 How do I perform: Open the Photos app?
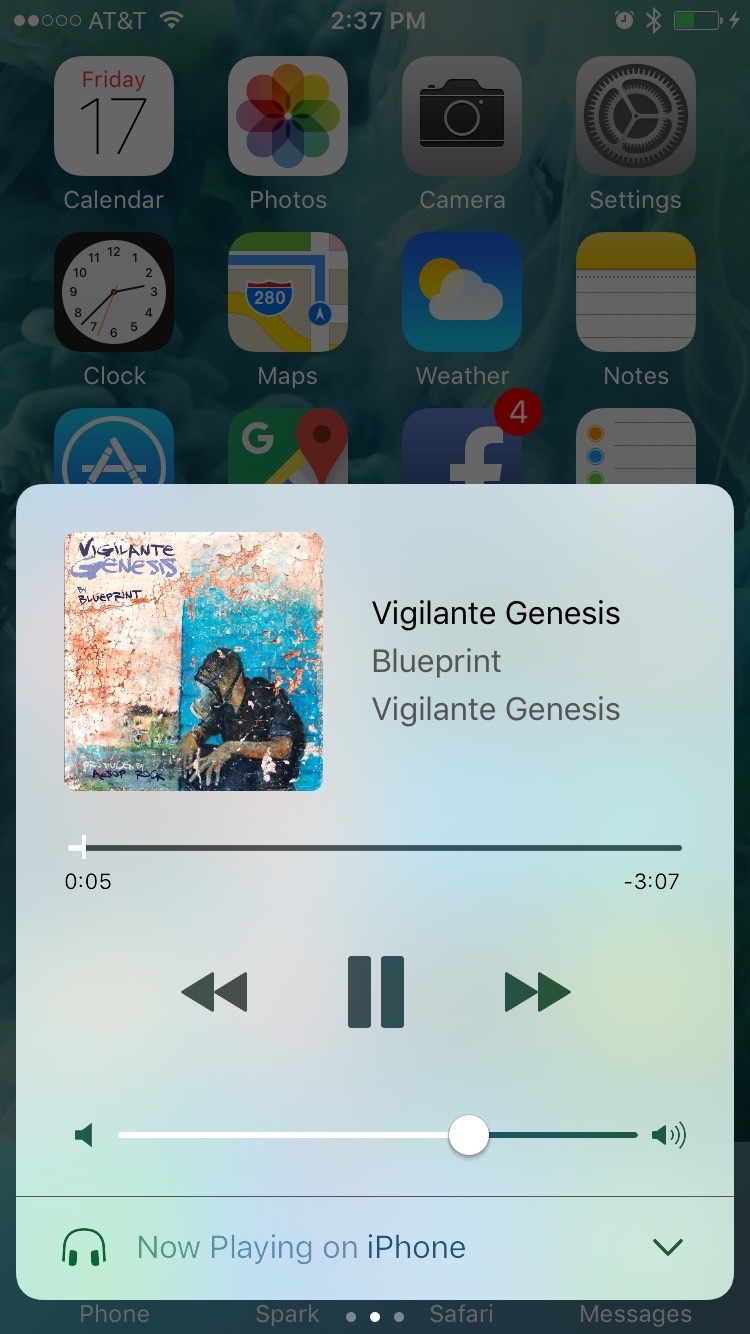click(288, 116)
